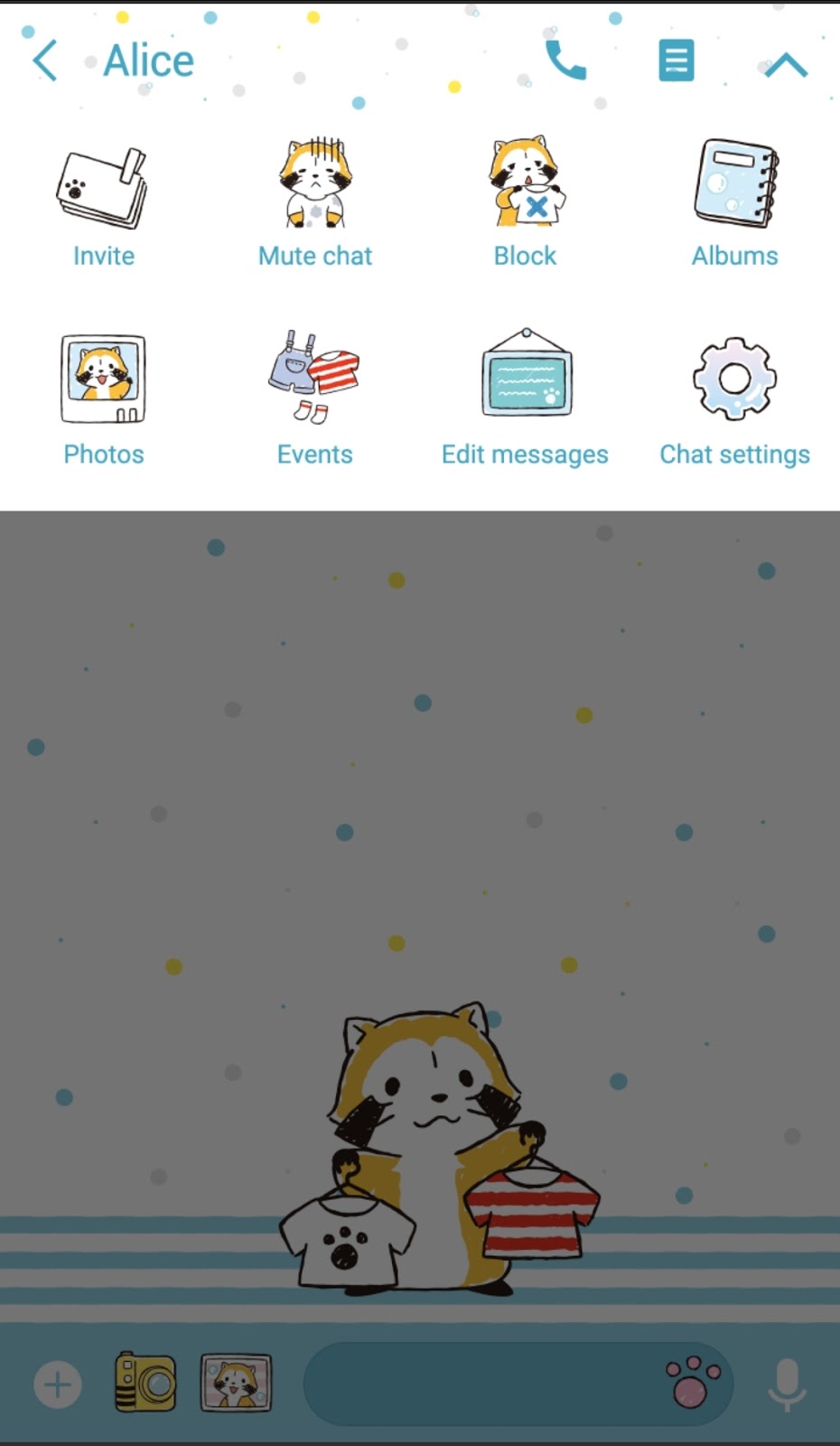Tap the plus attachment button
The height and width of the screenshot is (1446, 840).
[x=58, y=1385]
